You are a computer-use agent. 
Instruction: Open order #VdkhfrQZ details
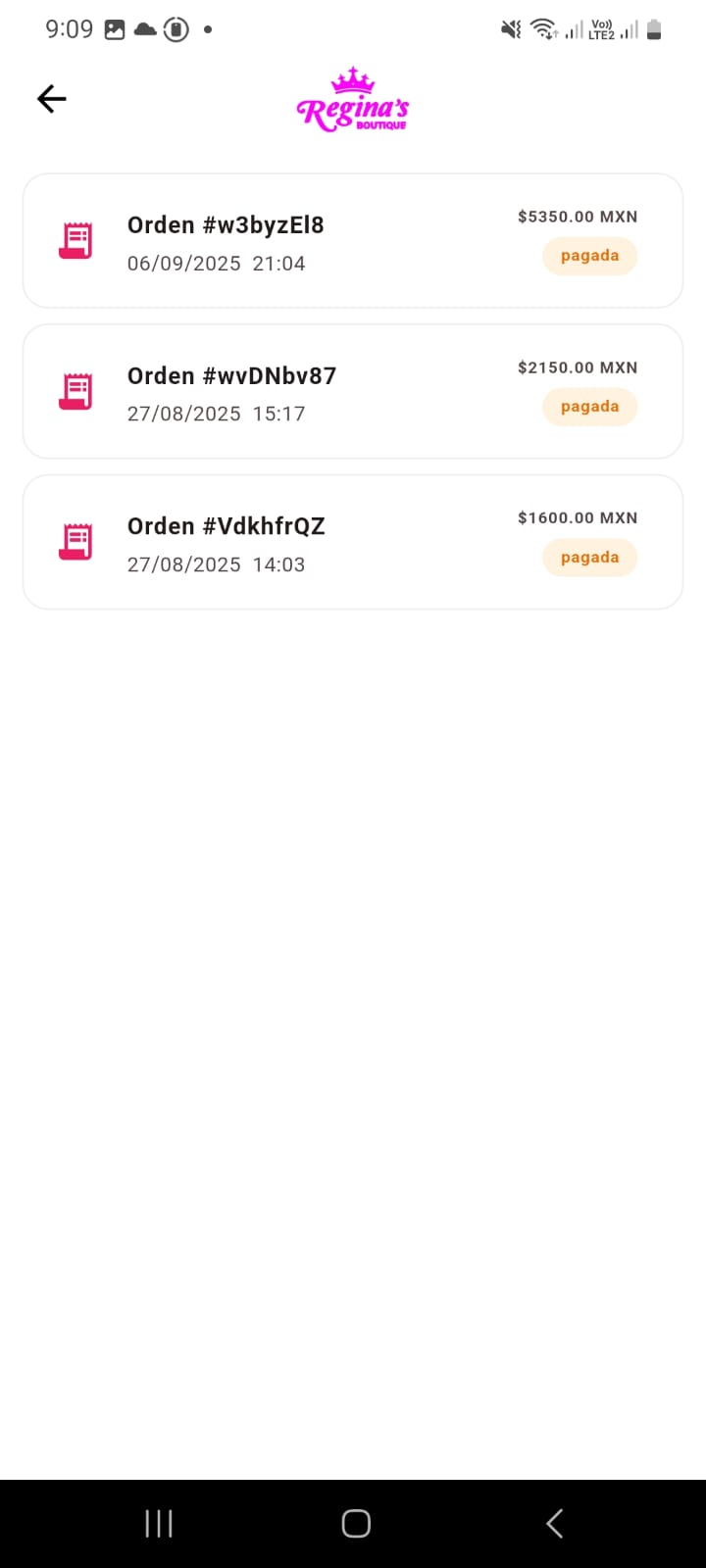pos(352,542)
